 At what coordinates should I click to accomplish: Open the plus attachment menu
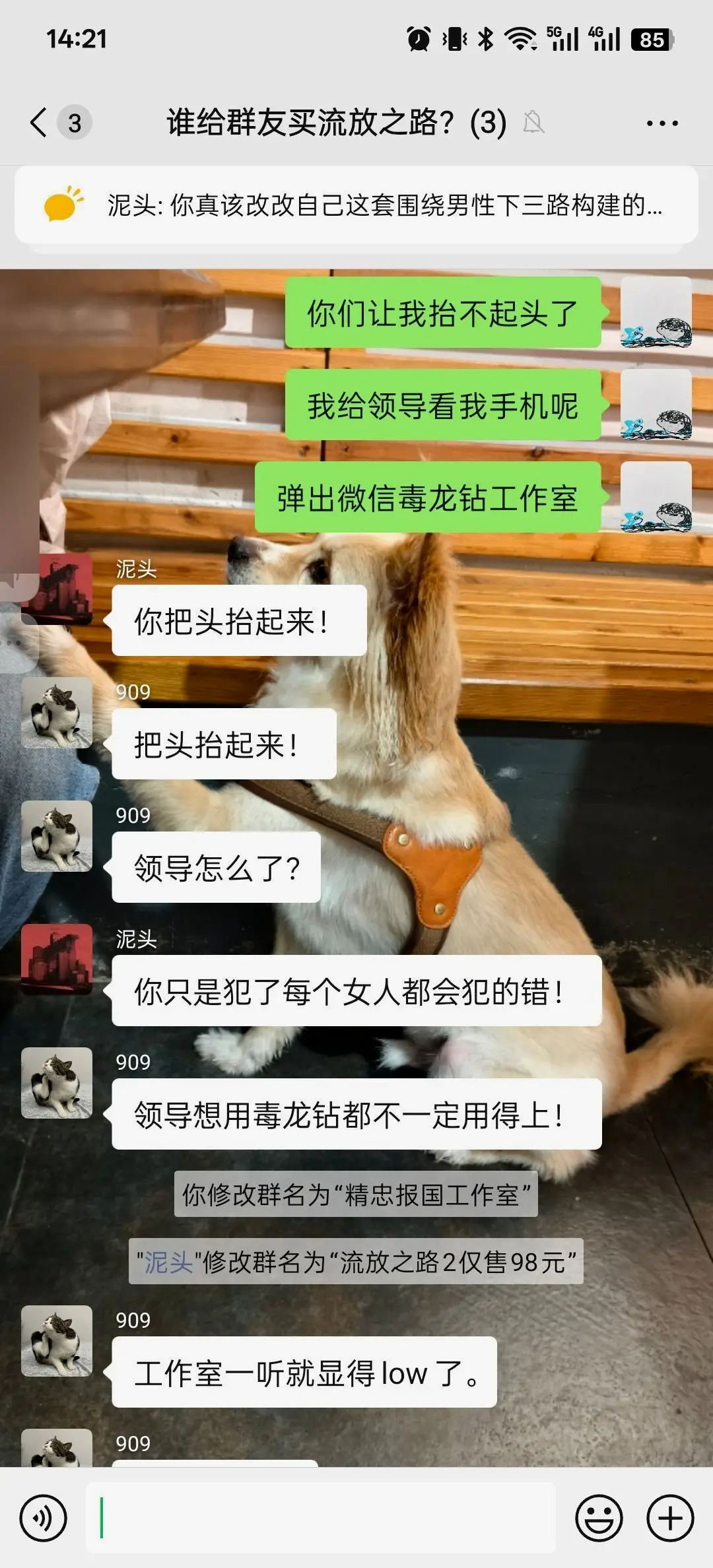(670, 1518)
